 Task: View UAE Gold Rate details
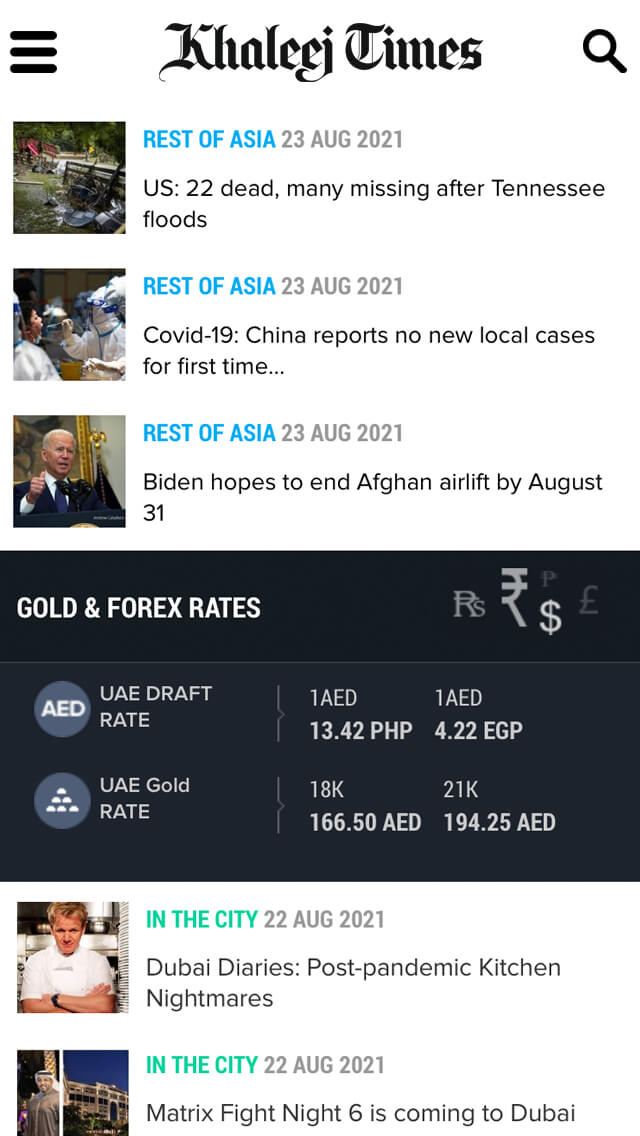[144, 798]
